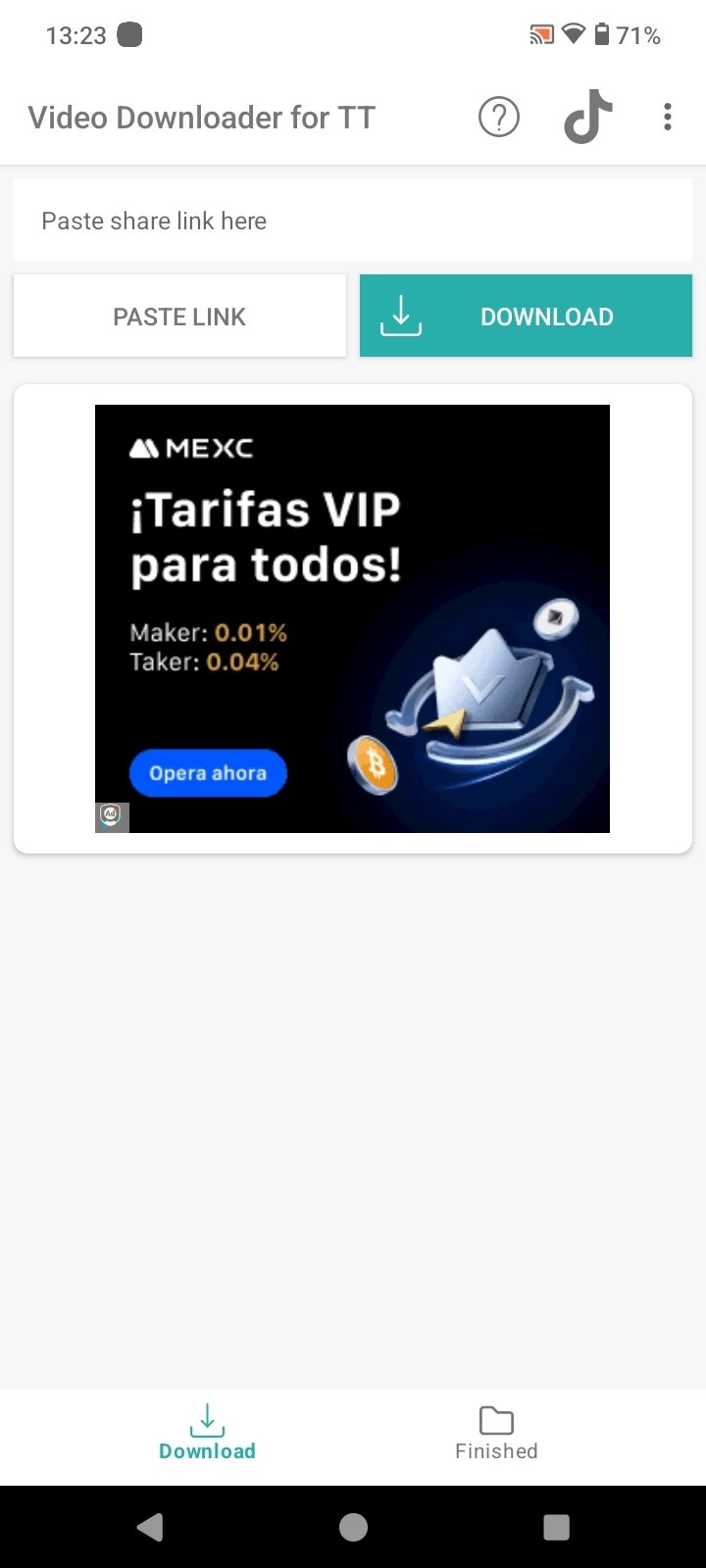
Task: Focus the Paste share link field
Action: (x=353, y=220)
